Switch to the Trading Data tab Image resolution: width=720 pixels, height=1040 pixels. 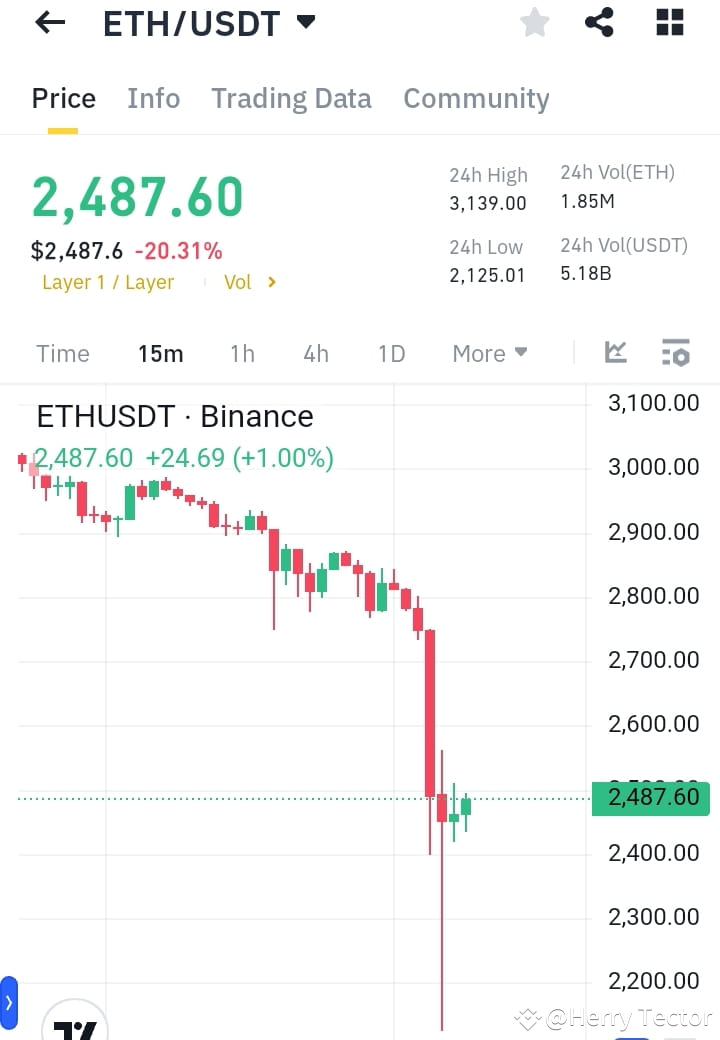click(x=291, y=98)
